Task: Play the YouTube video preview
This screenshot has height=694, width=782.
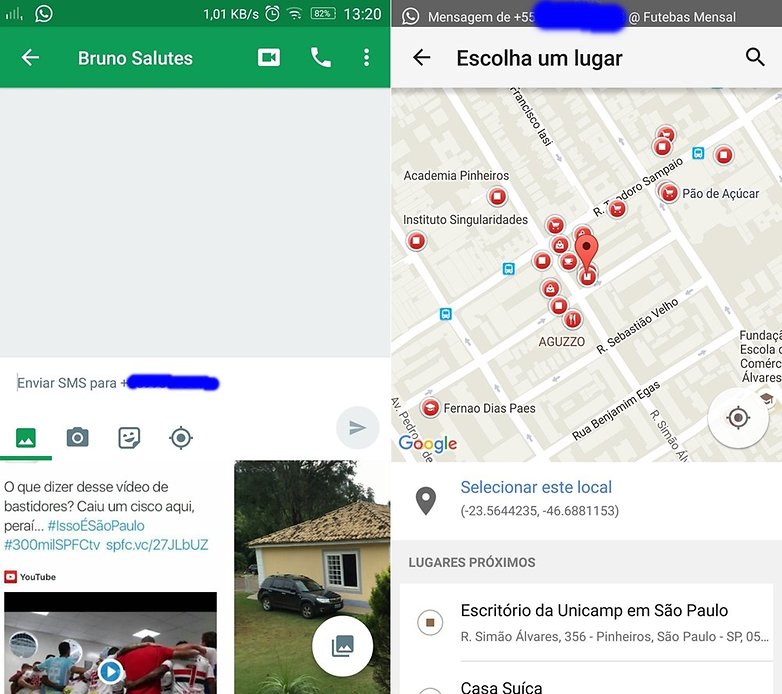Action: point(110,670)
